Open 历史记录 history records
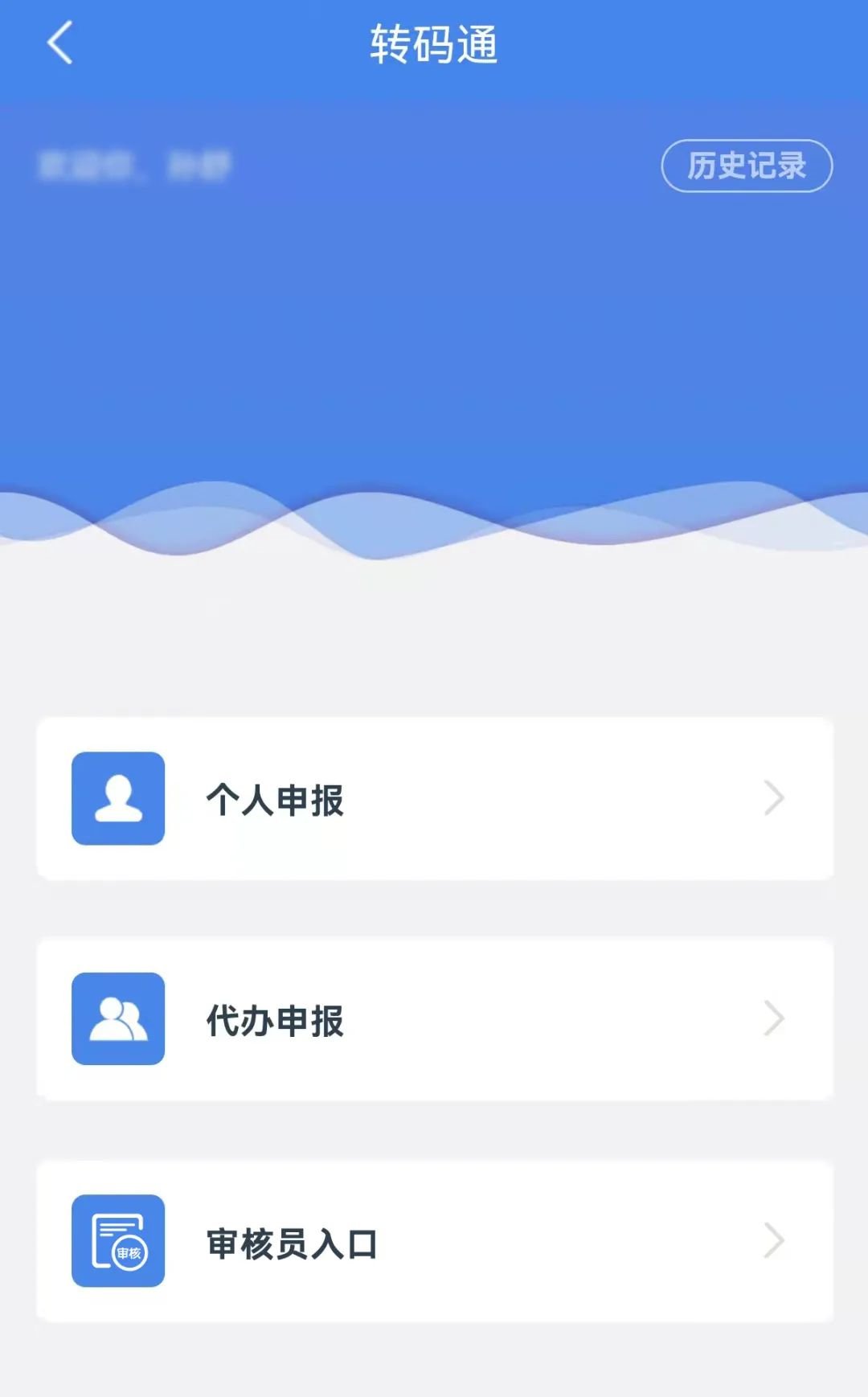Viewport: 868px width, 1397px height. (746, 166)
